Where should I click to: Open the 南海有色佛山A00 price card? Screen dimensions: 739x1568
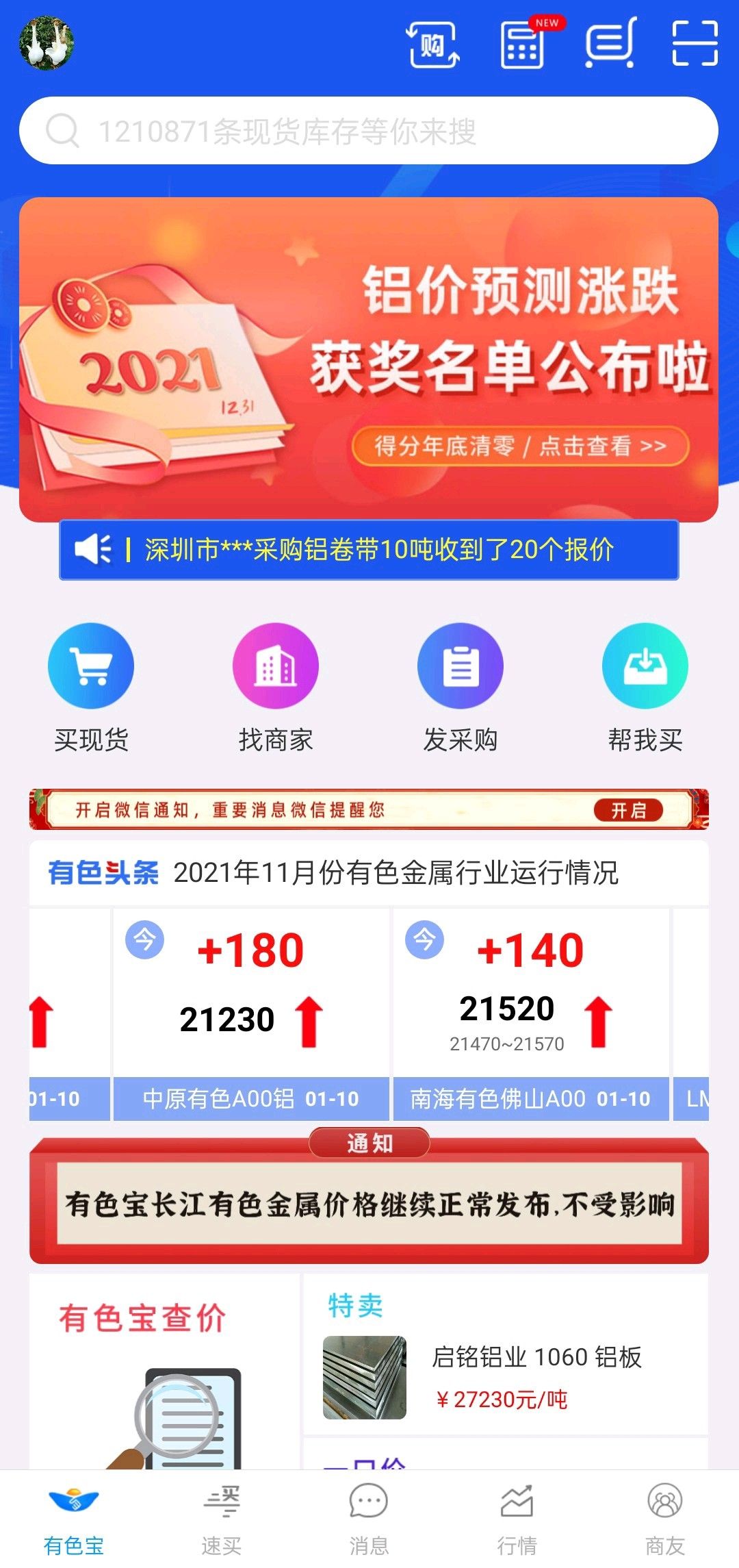531,1014
